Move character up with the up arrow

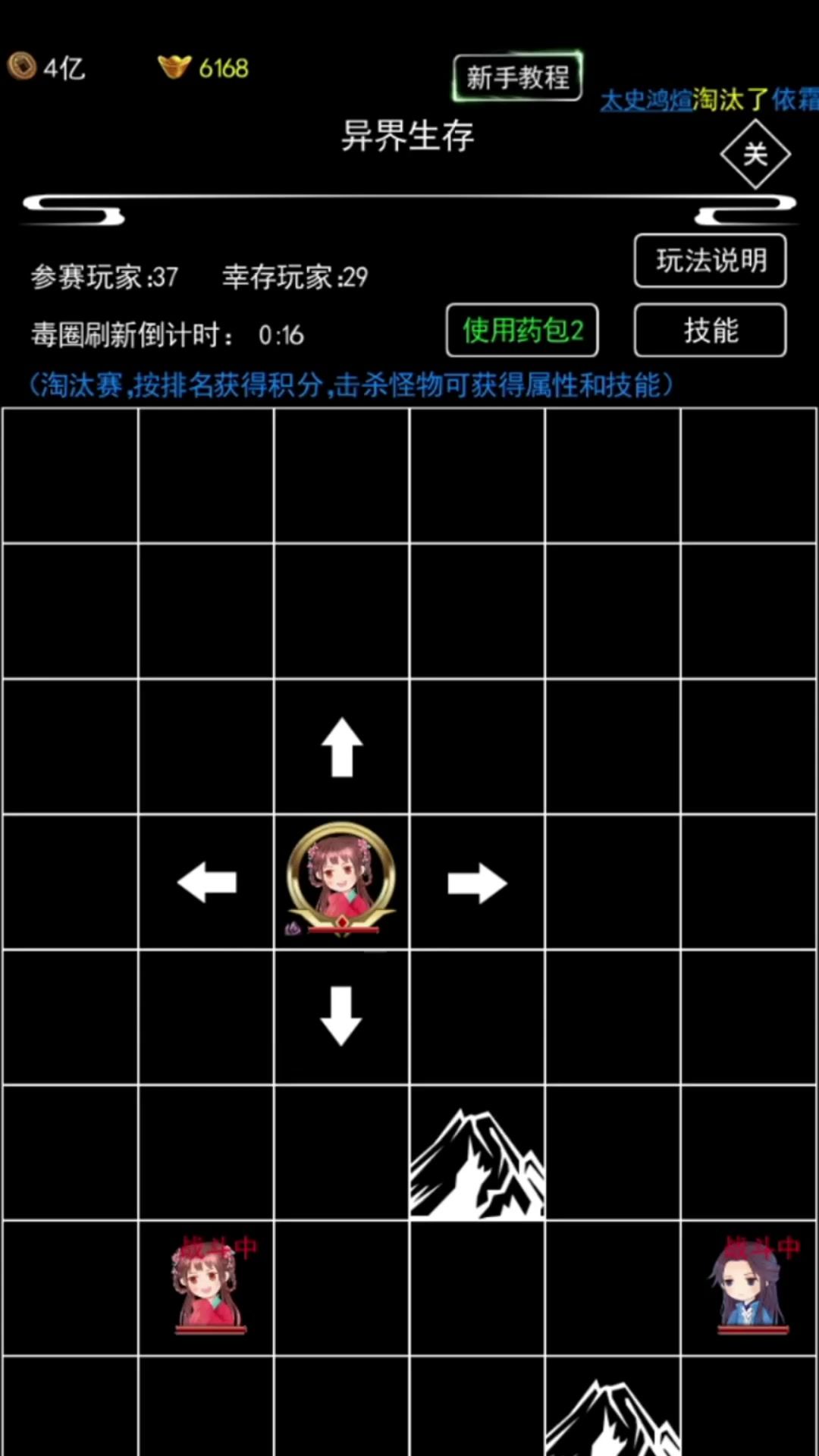point(342,747)
